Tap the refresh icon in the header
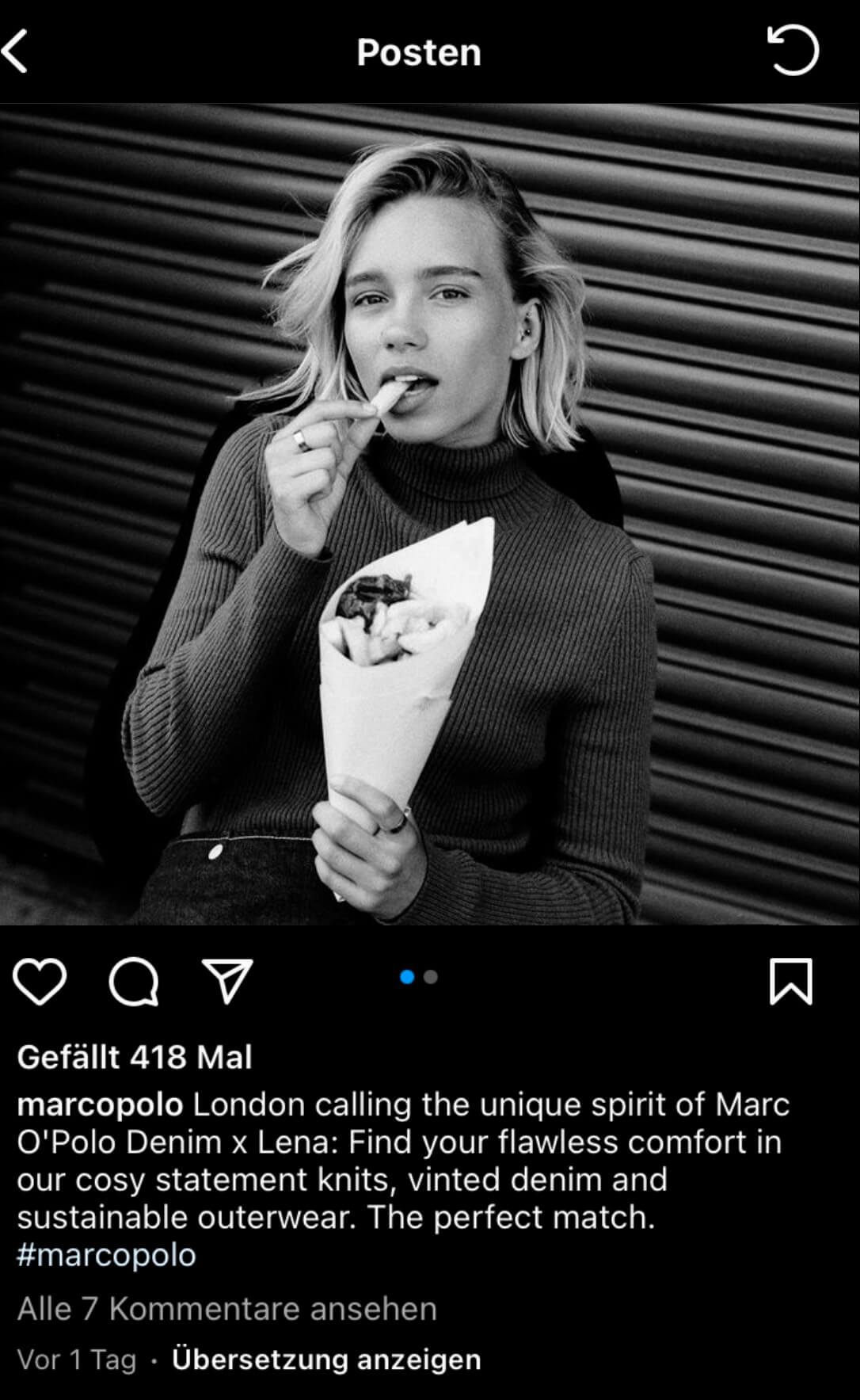 tap(793, 51)
